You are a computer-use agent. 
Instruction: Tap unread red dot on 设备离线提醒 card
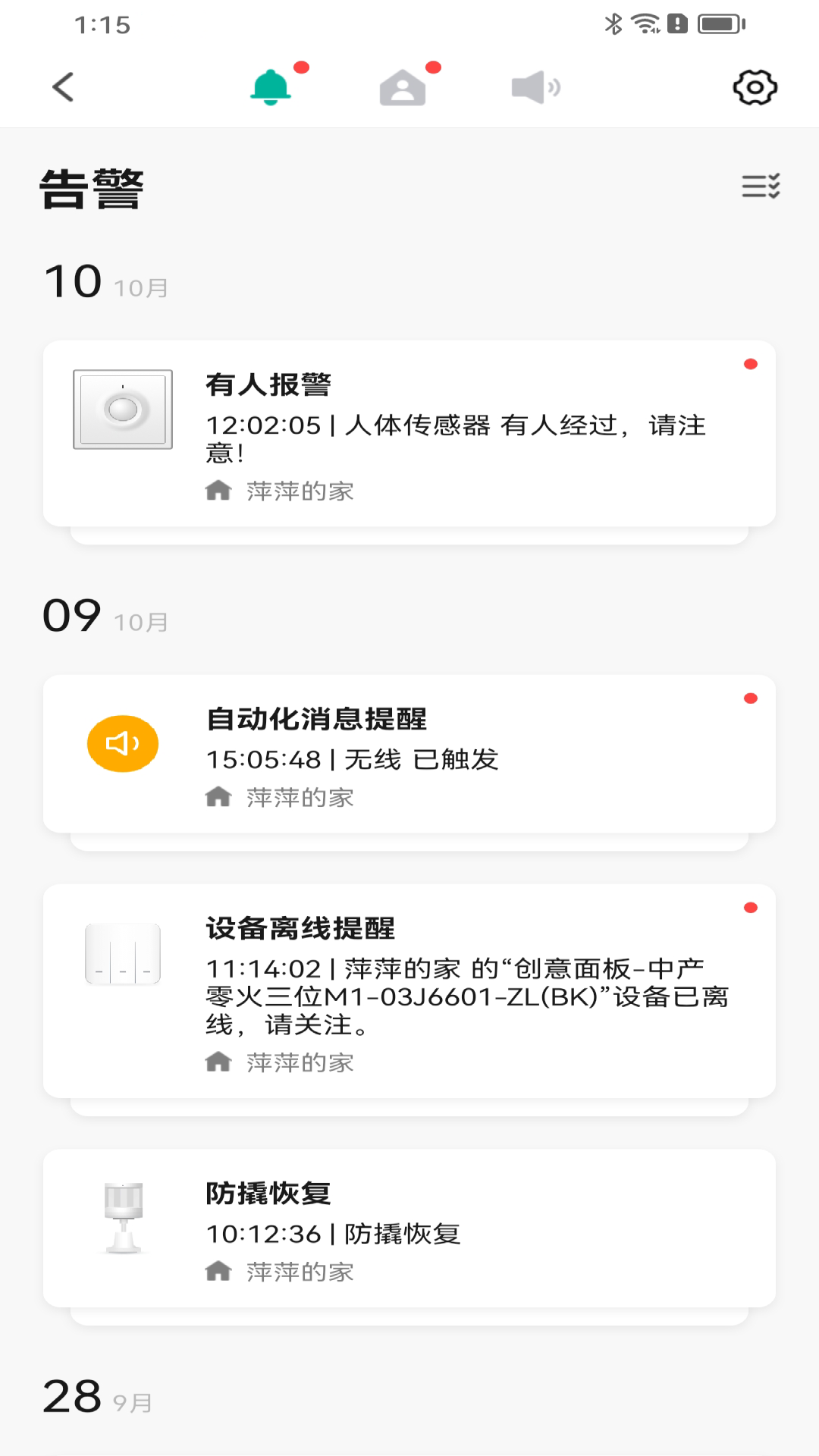[x=752, y=907]
